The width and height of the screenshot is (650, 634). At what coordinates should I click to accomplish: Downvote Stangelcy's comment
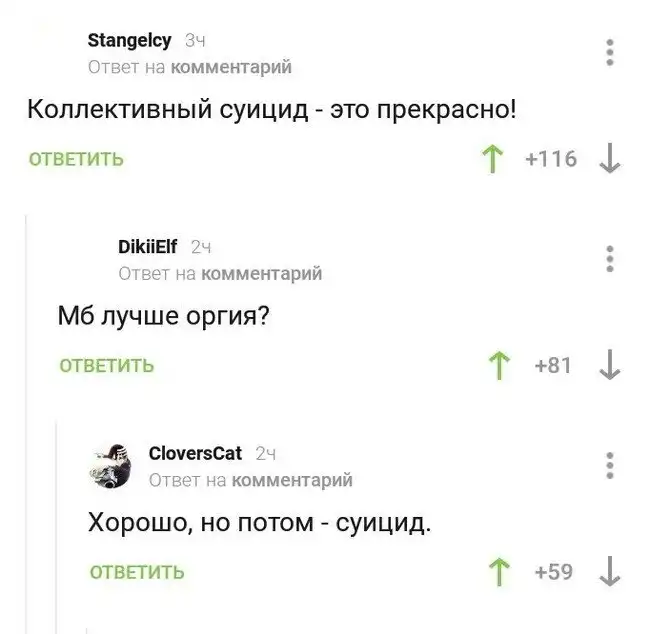pos(611,158)
